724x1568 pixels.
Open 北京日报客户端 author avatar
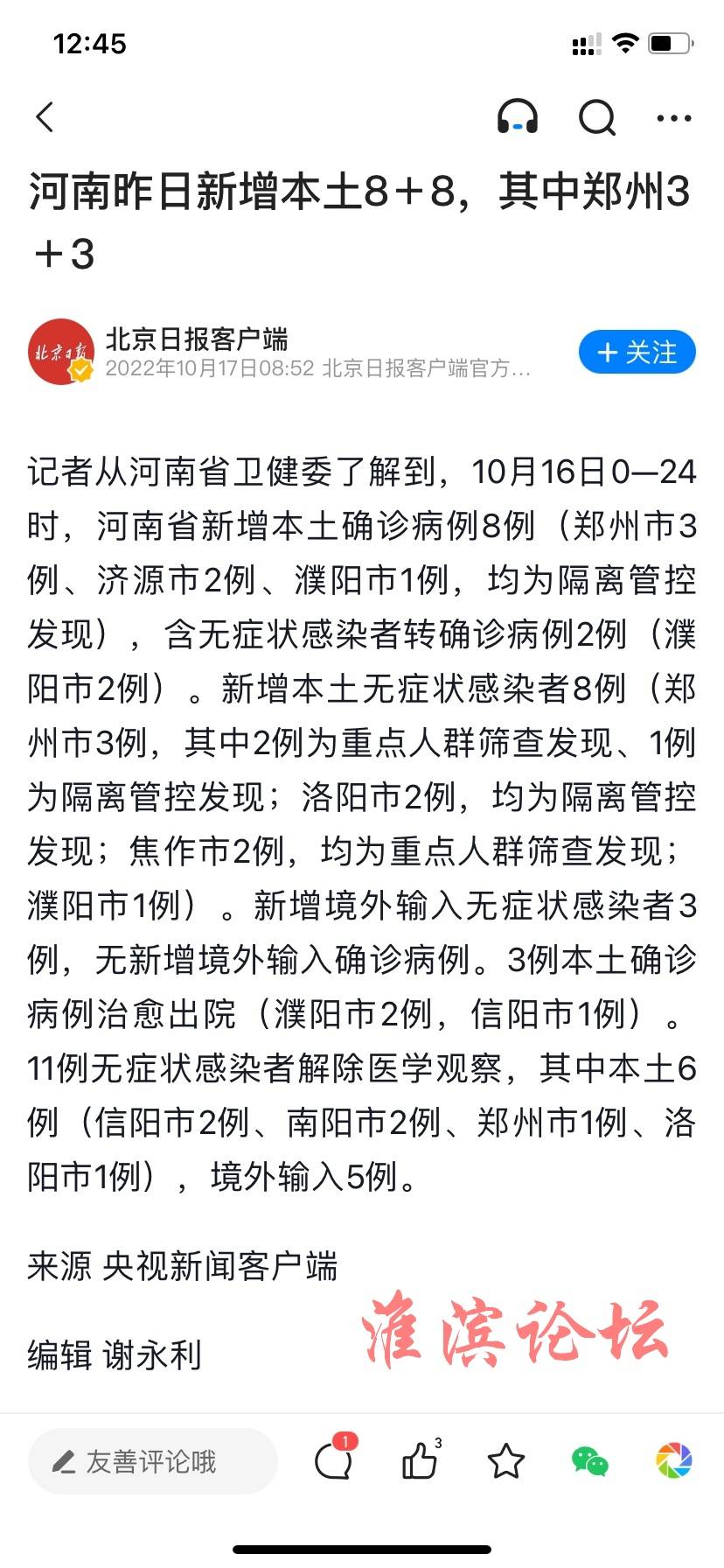pos(61,352)
